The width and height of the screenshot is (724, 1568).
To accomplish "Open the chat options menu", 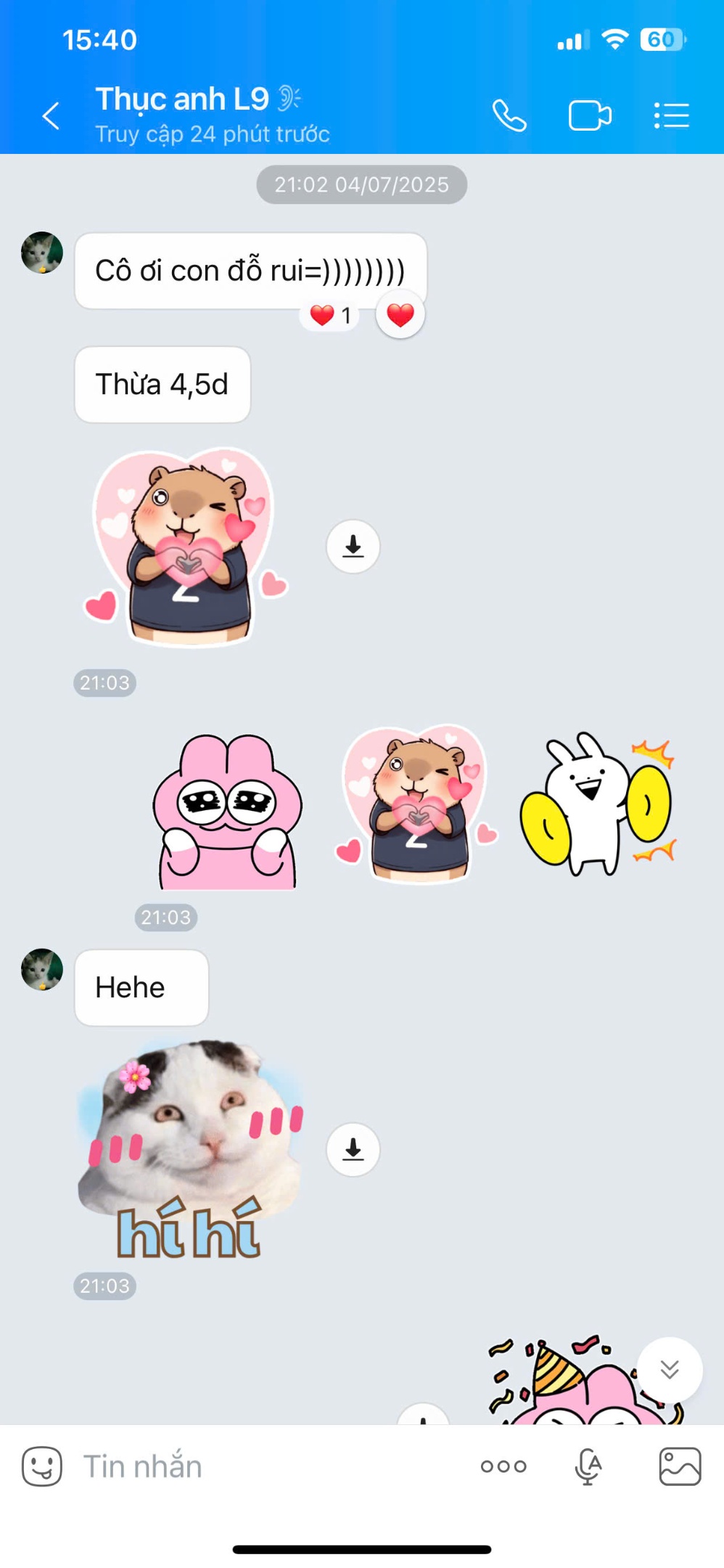I will [x=671, y=116].
